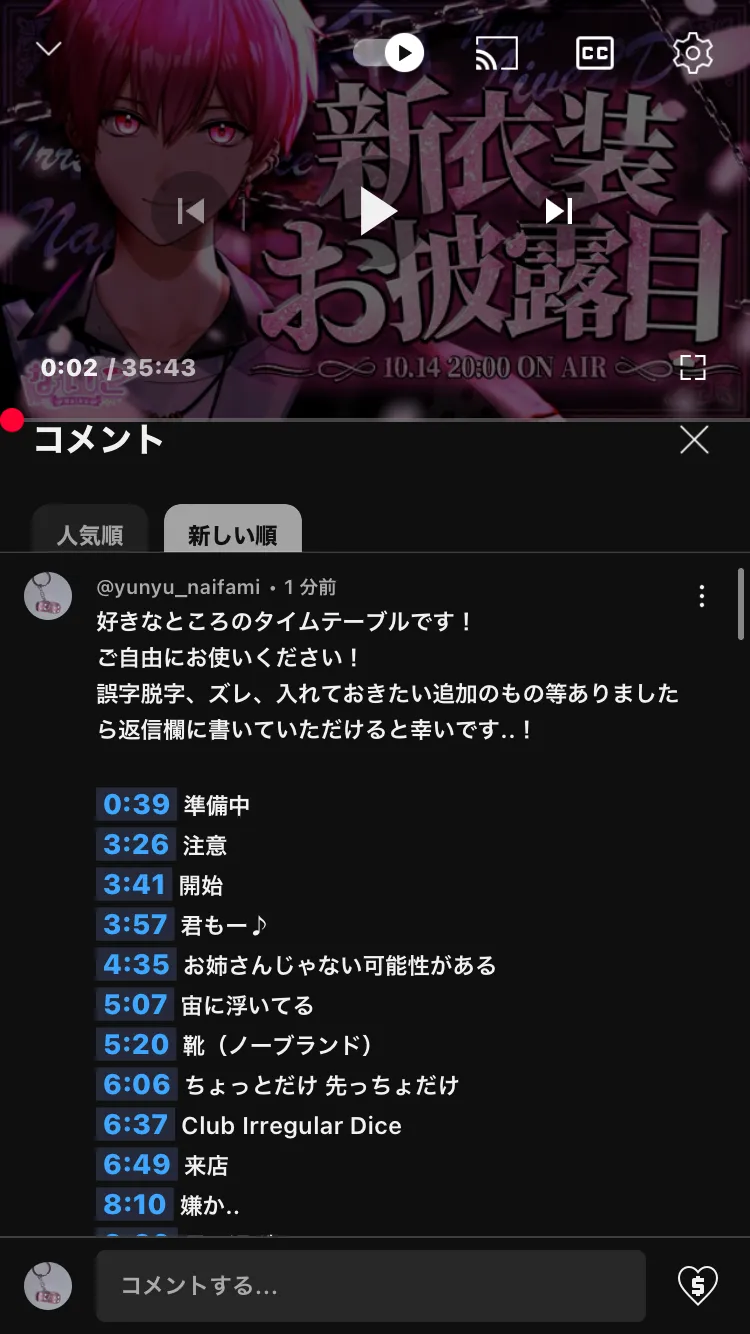
Task: Jump to timestamp 3:41 開始
Action: (x=134, y=885)
